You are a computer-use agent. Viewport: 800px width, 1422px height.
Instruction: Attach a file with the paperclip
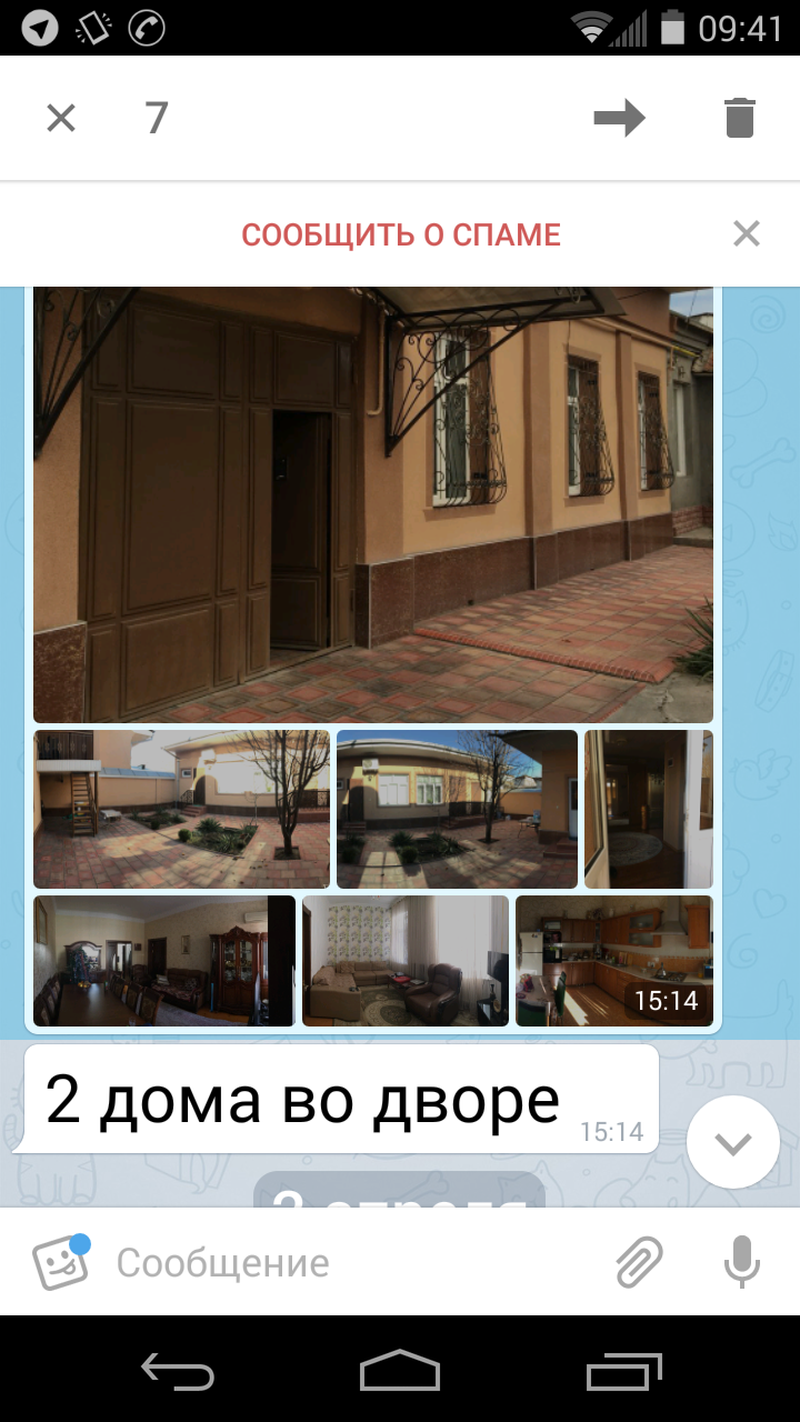point(639,1262)
